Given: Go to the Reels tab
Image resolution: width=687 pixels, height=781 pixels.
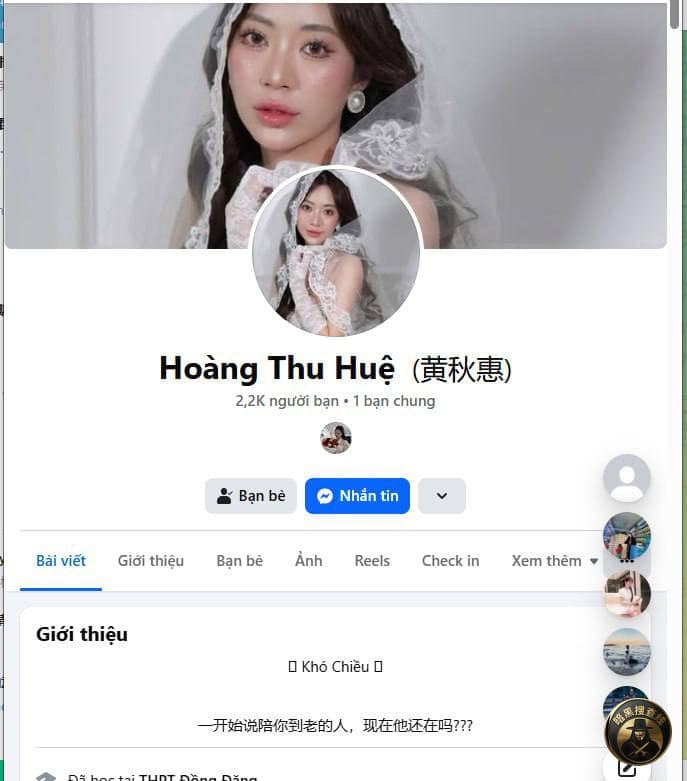Looking at the screenshot, I should [x=372, y=561].
